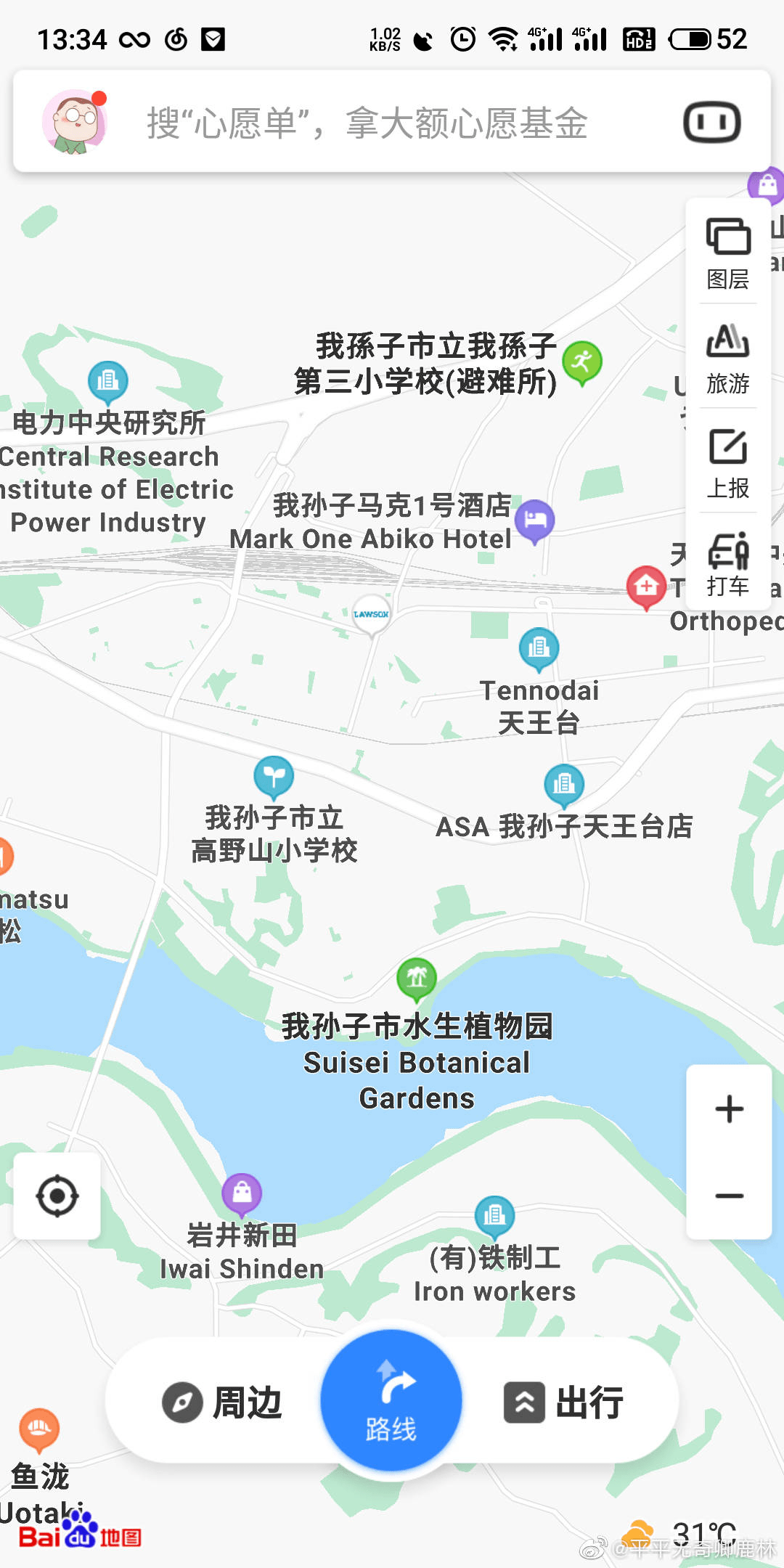Viewport: 784px width, 1568px height.
Task: Open the search box at top
Action: [x=367, y=122]
